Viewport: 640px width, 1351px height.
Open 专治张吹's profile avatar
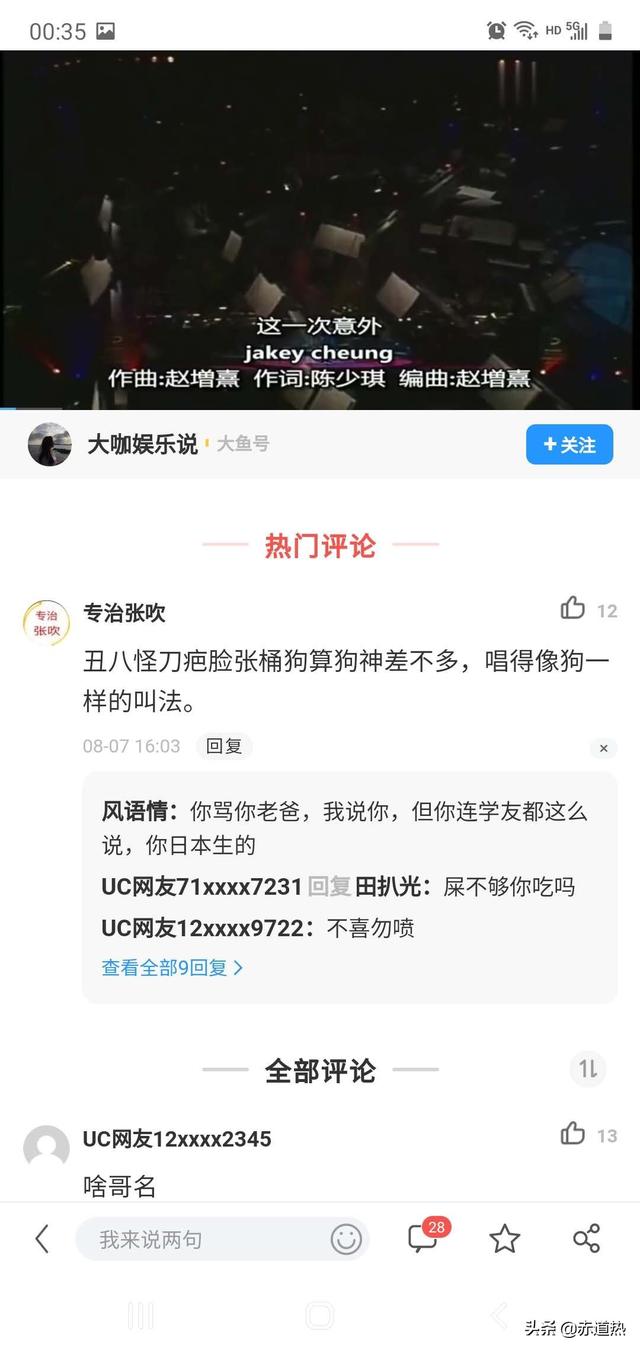(46, 623)
